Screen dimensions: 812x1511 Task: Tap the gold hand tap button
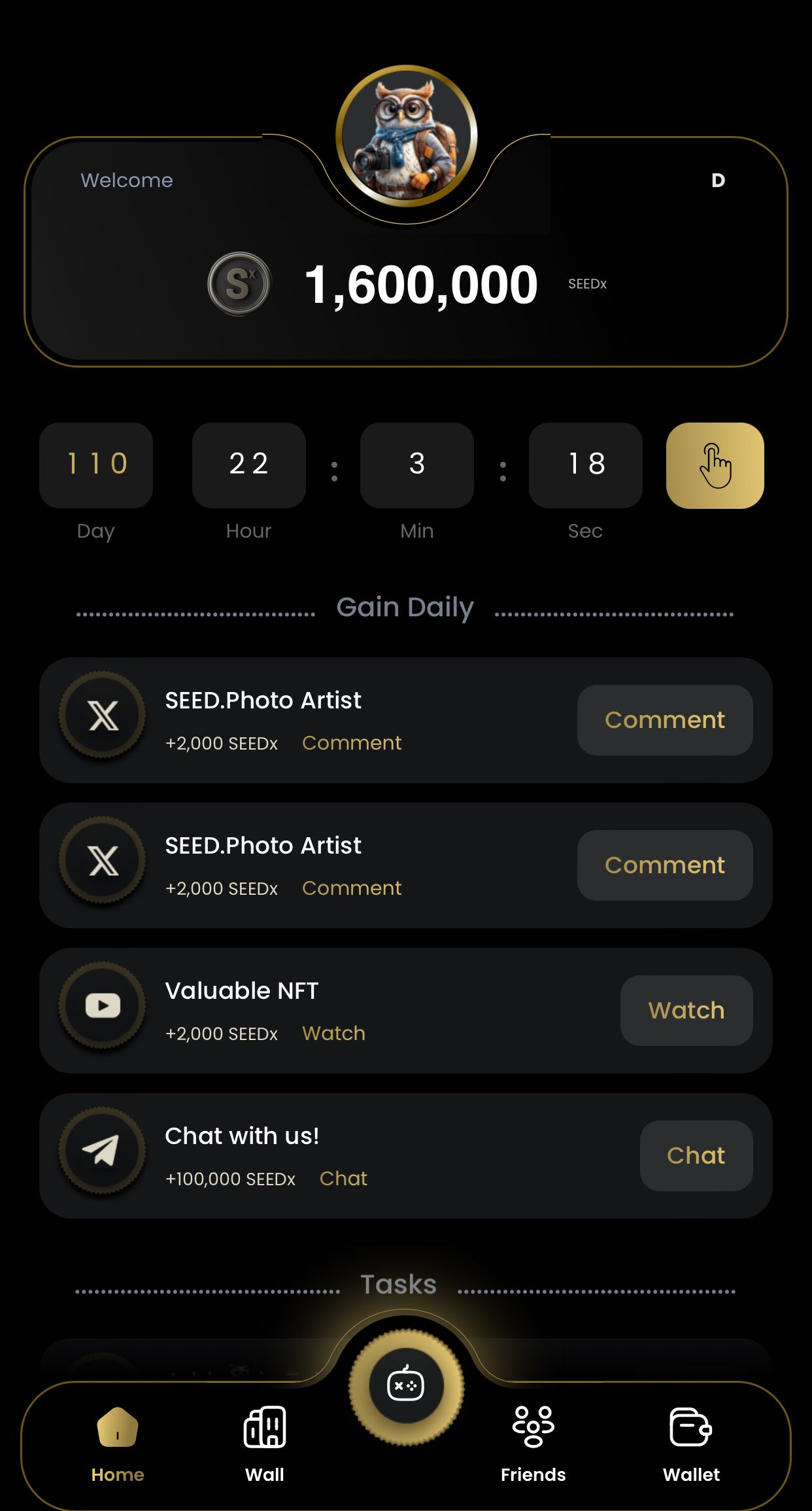pyautogui.click(x=715, y=465)
